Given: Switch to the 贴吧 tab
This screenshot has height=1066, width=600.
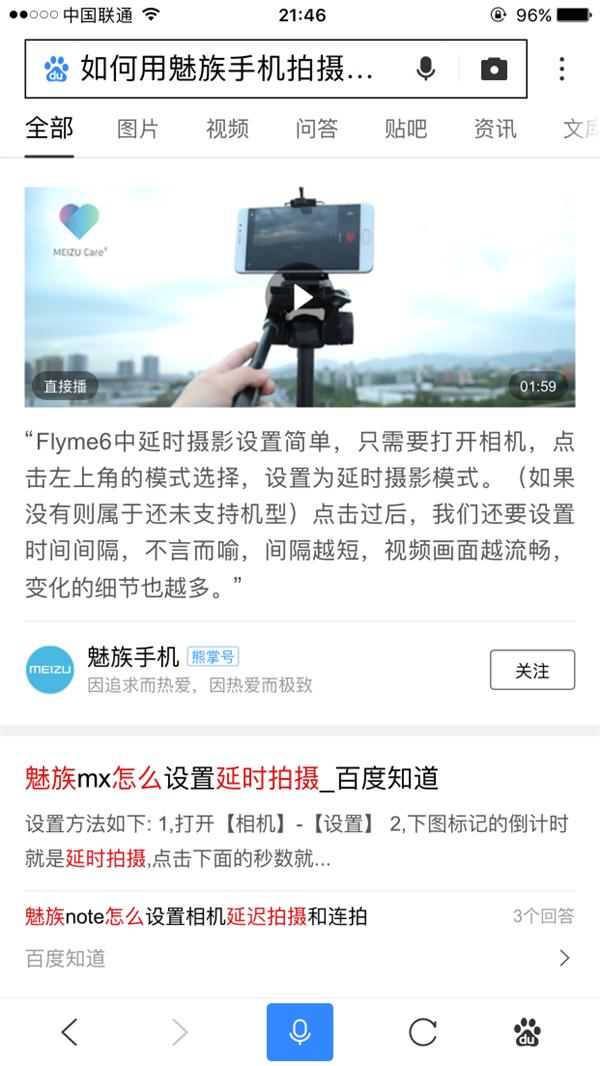Looking at the screenshot, I should [x=405, y=128].
